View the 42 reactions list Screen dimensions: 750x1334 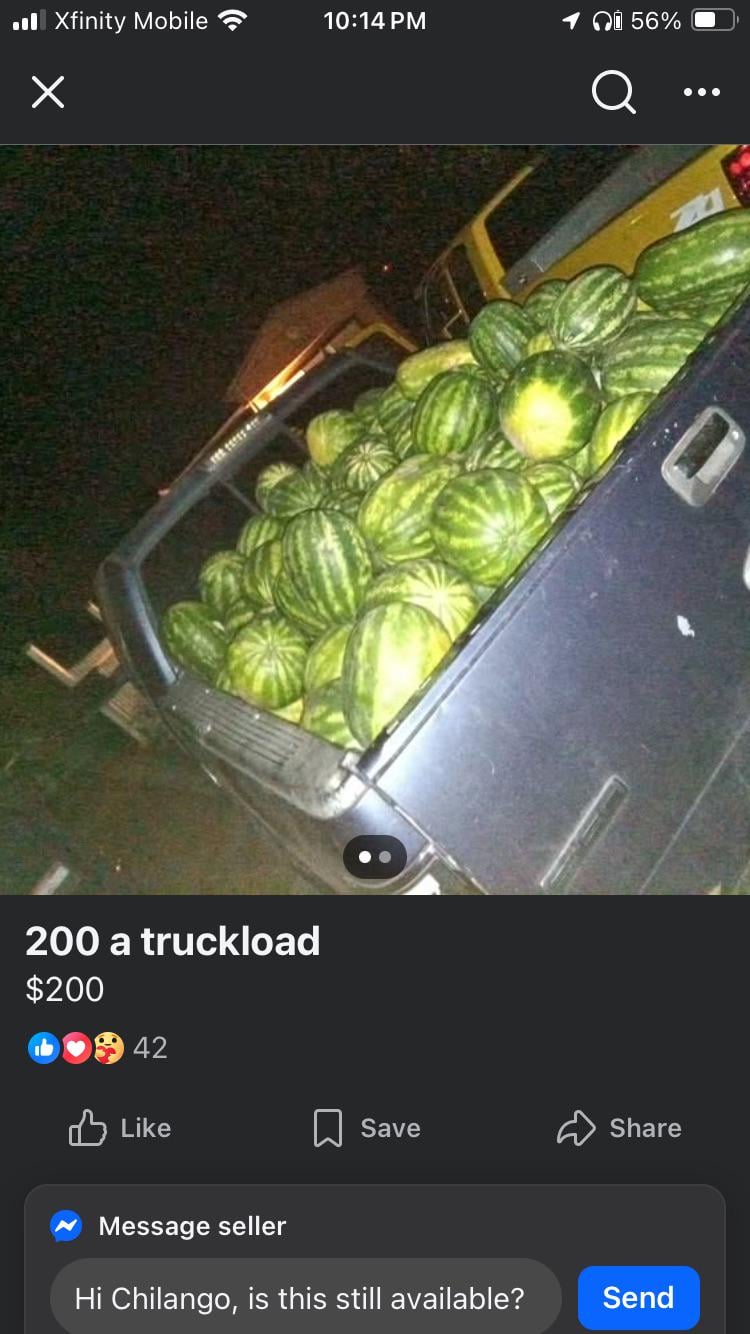[98, 1048]
